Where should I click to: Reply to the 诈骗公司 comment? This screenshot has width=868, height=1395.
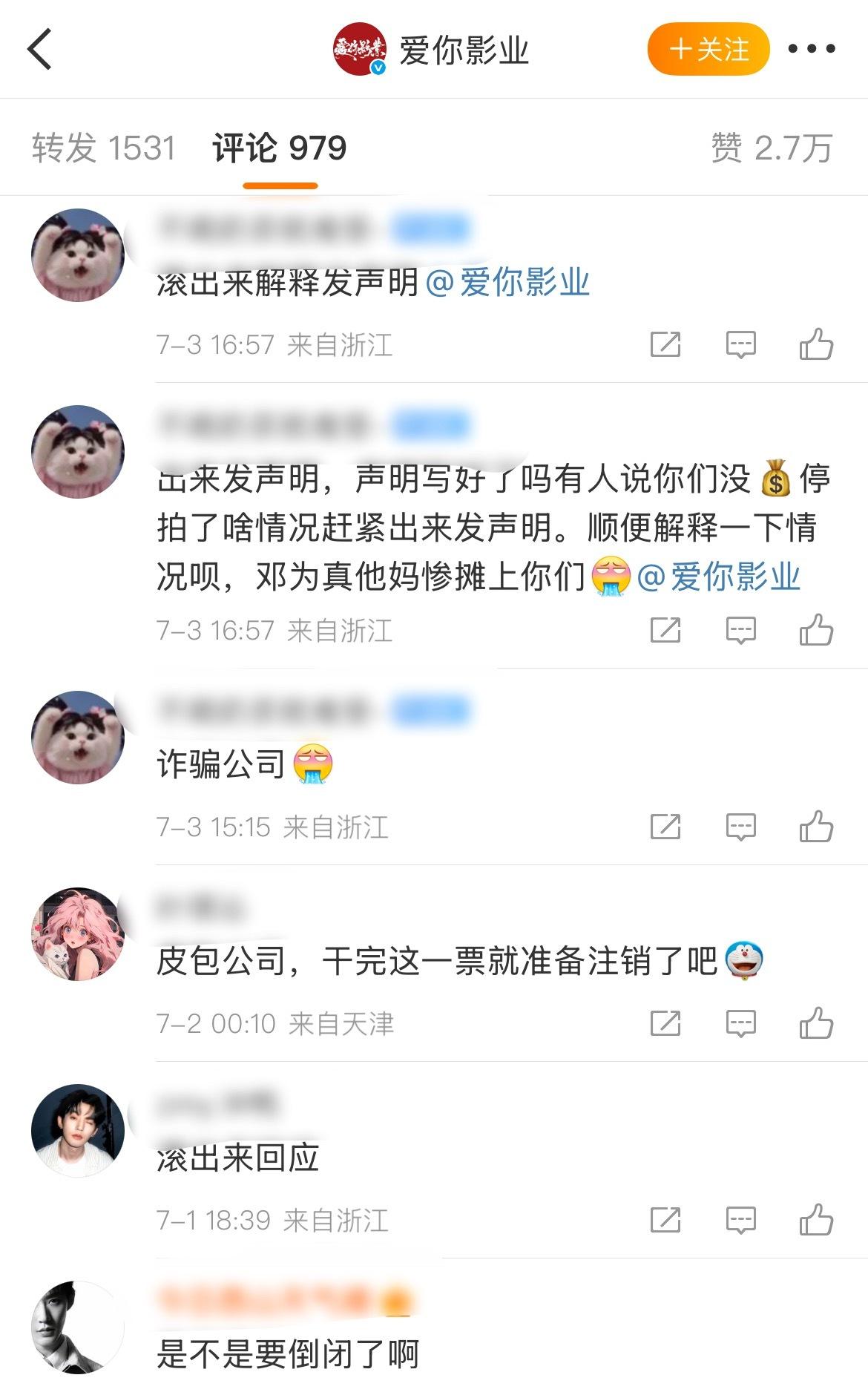740,827
